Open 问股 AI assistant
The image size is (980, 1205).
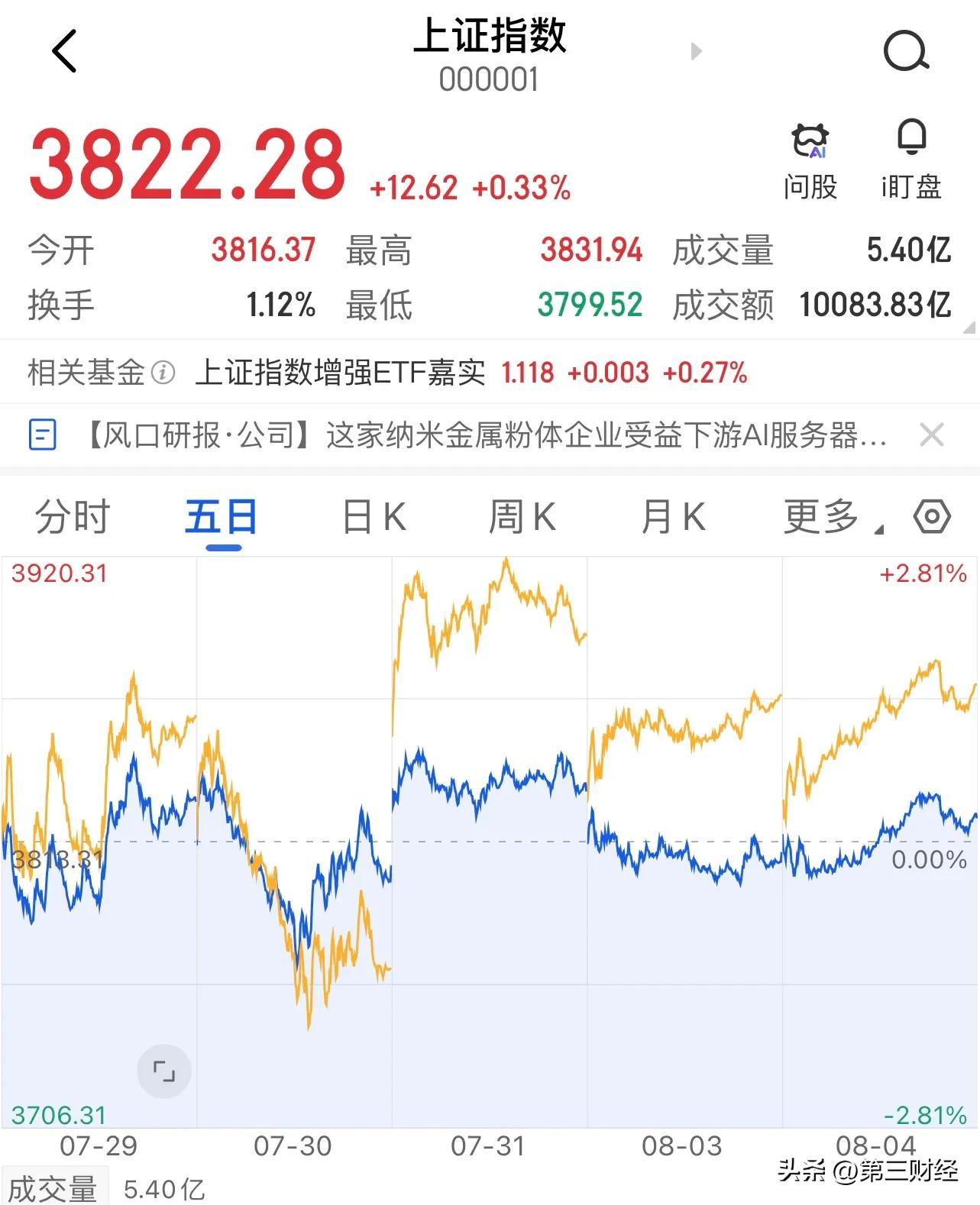[x=810, y=162]
